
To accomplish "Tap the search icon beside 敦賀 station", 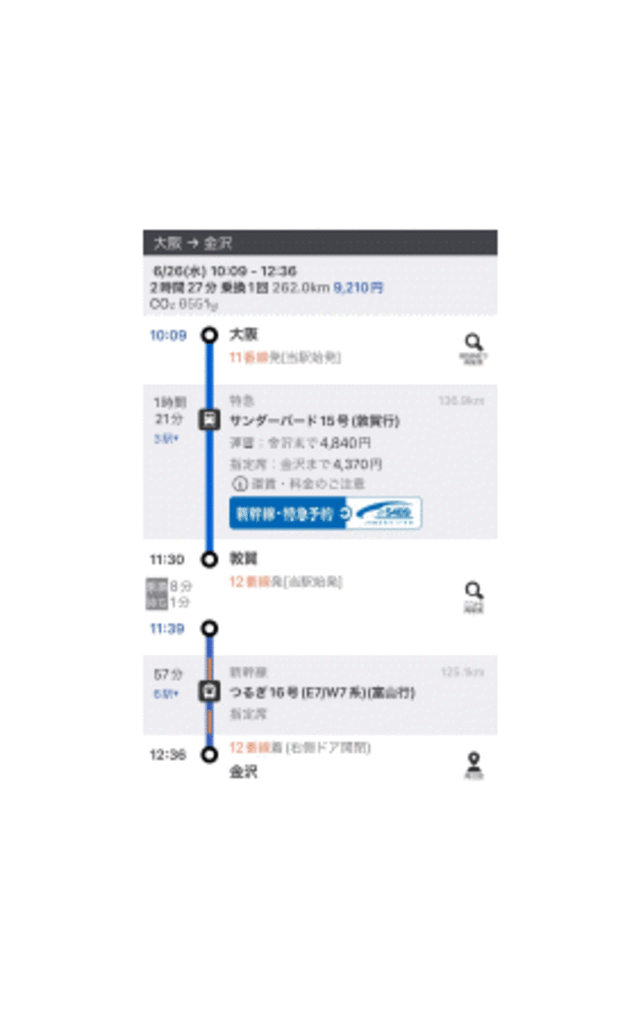I will coord(473,597).
